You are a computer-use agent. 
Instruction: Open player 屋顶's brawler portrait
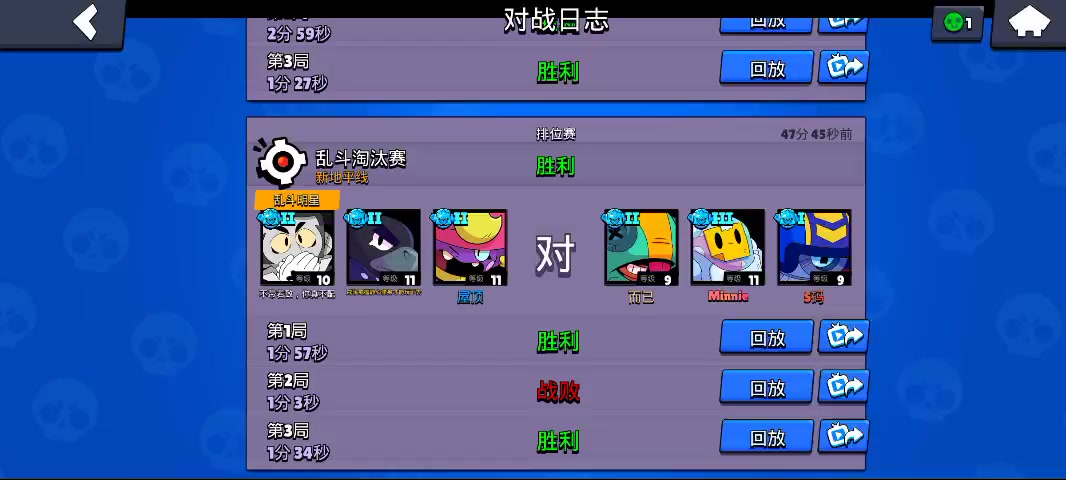(470, 247)
